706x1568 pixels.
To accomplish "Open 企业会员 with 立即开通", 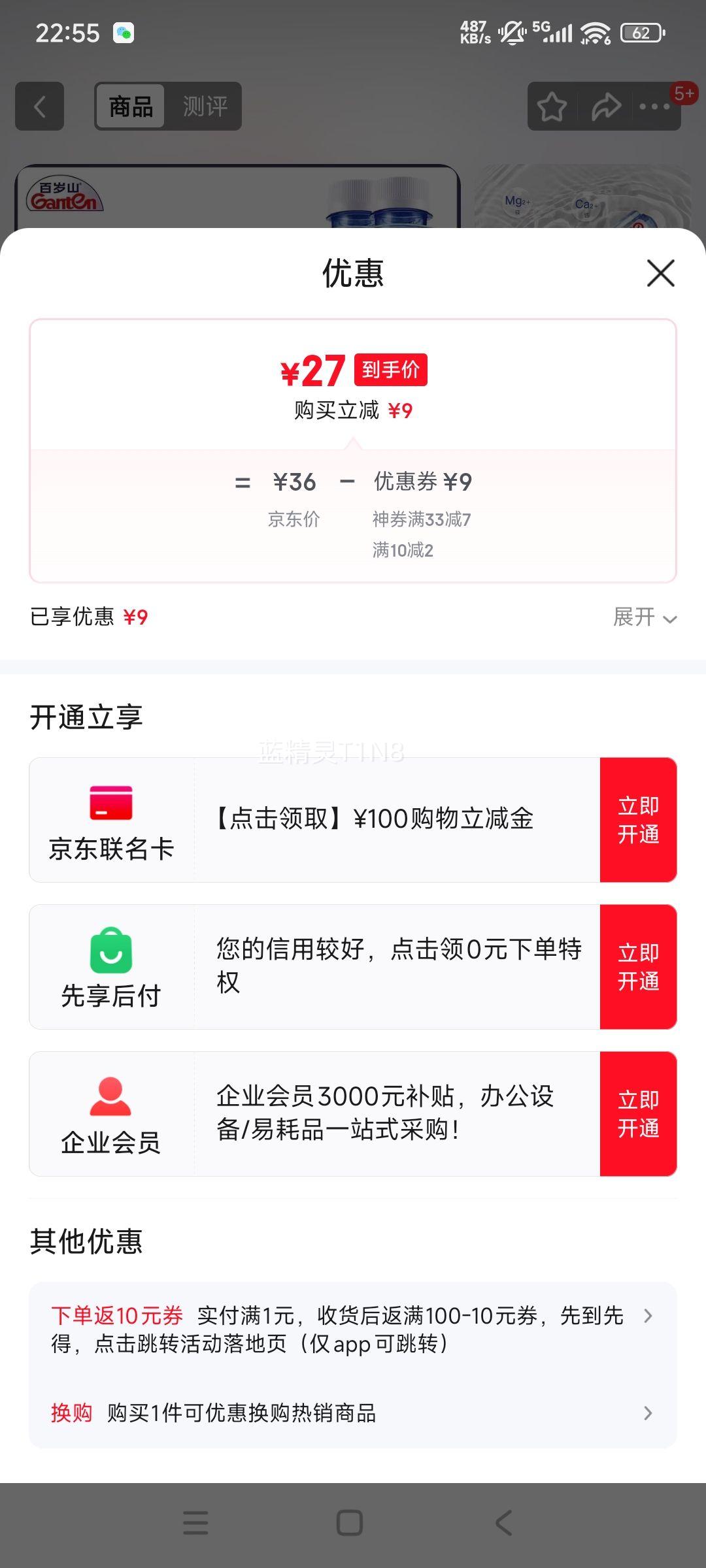I will click(638, 1114).
